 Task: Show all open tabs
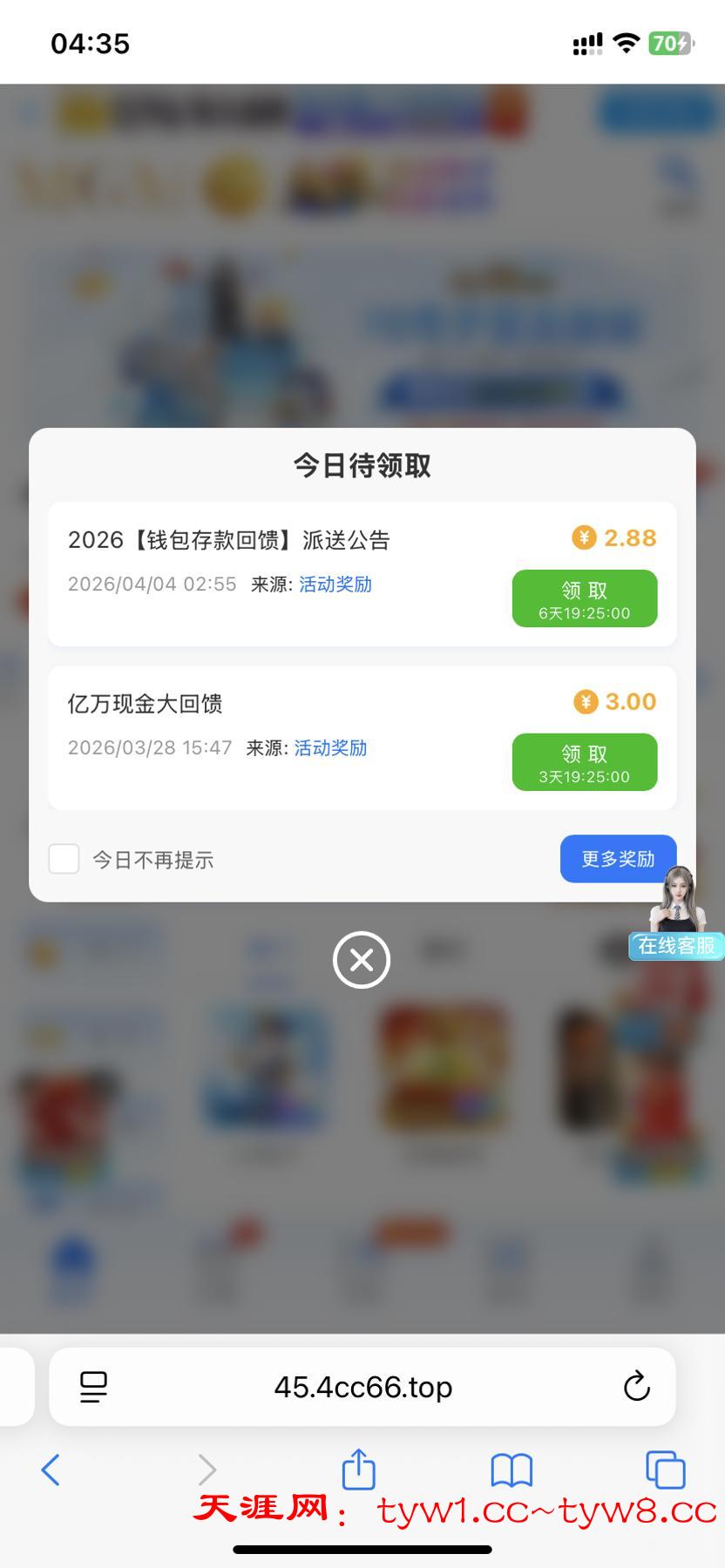[665, 1470]
